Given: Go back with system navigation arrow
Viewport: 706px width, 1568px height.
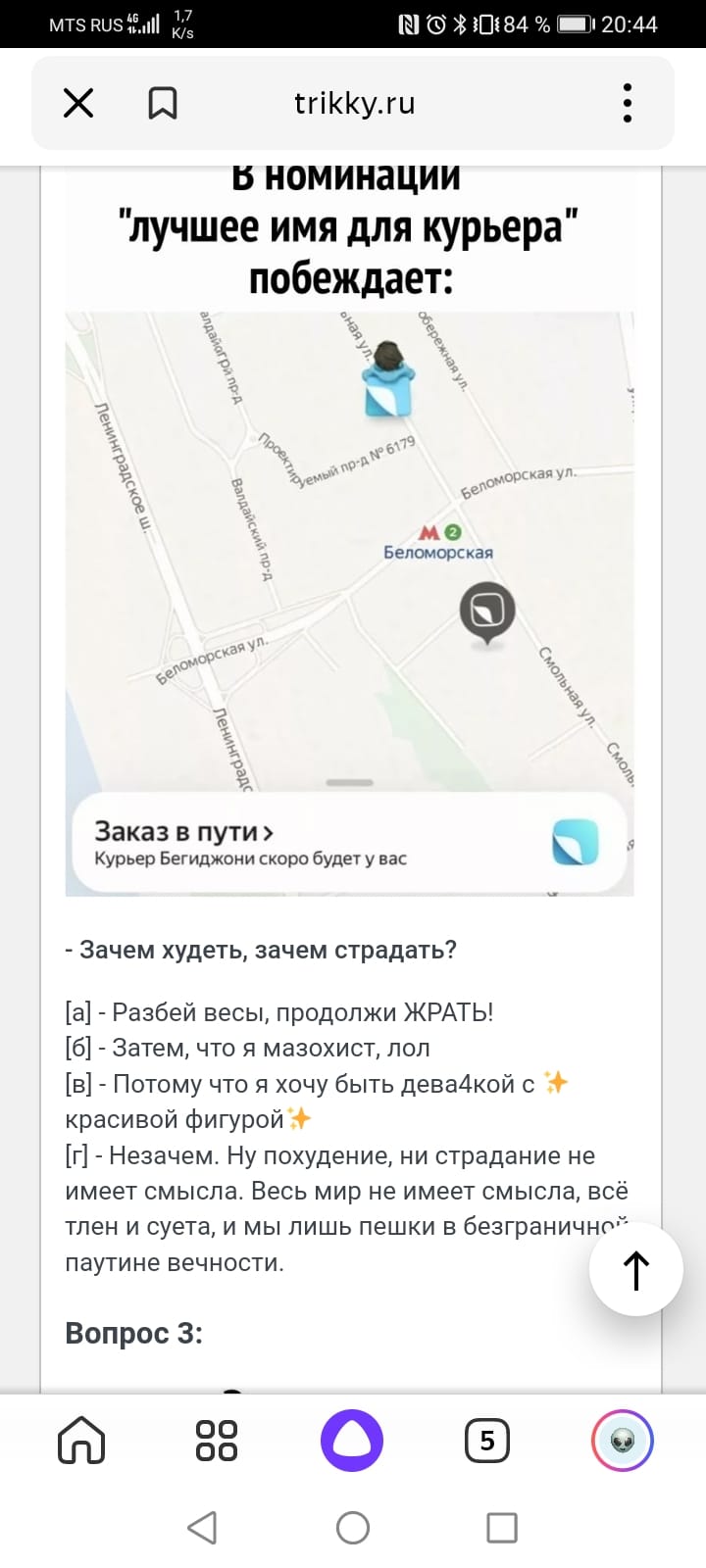Looking at the screenshot, I should click(x=202, y=1527).
